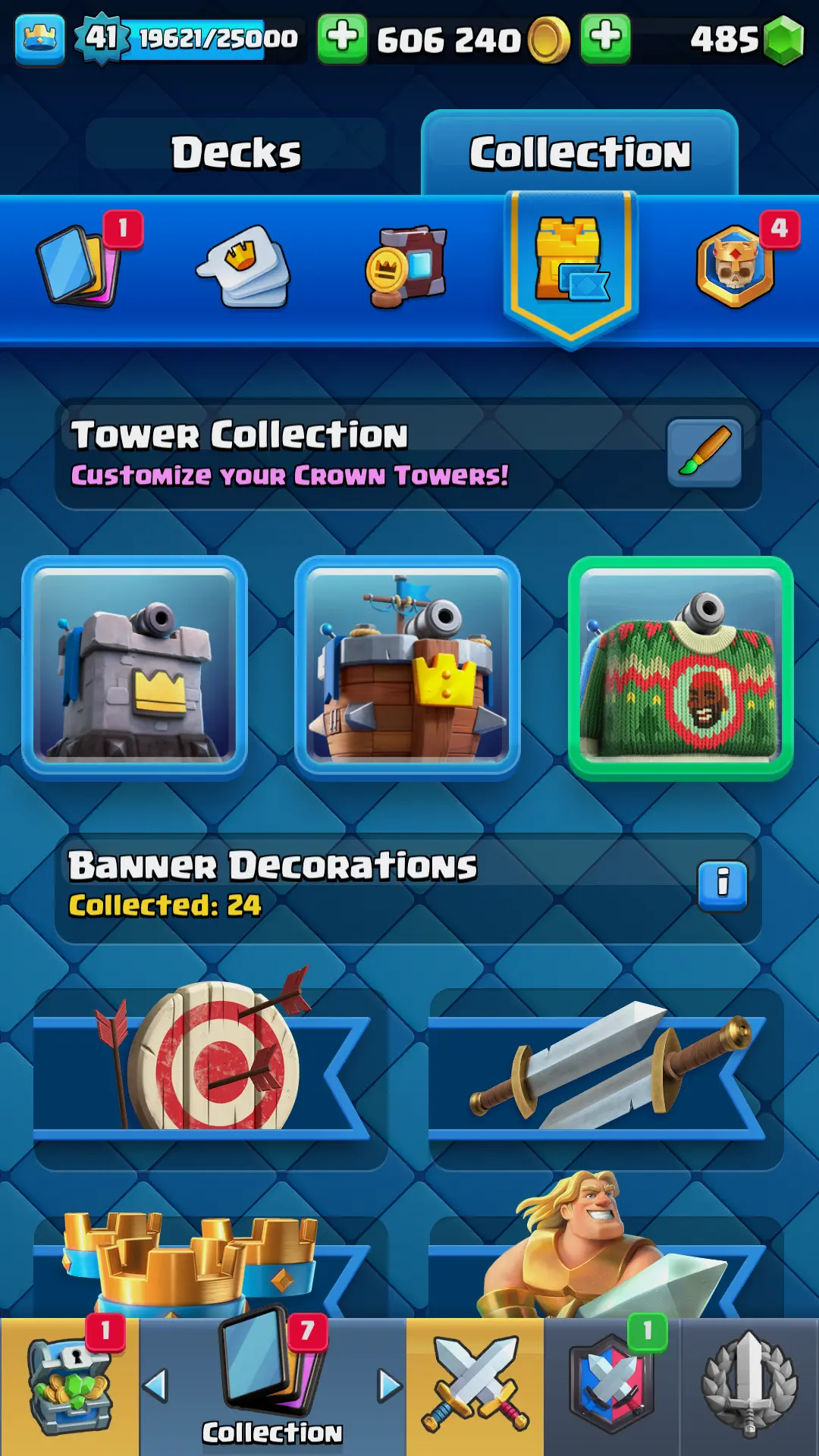Show Banner Decorations info
The width and height of the screenshot is (819, 1456).
(722, 885)
